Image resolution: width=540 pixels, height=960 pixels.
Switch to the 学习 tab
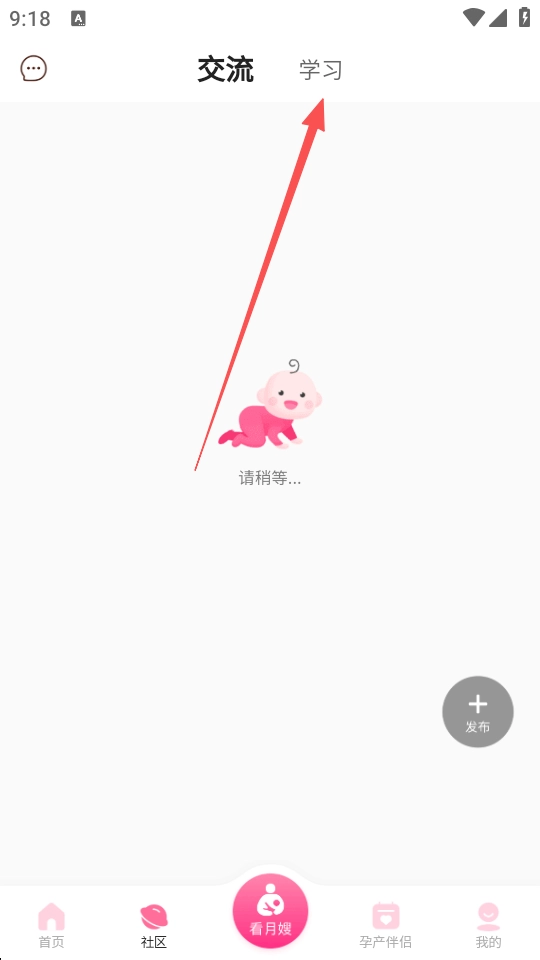tap(320, 70)
